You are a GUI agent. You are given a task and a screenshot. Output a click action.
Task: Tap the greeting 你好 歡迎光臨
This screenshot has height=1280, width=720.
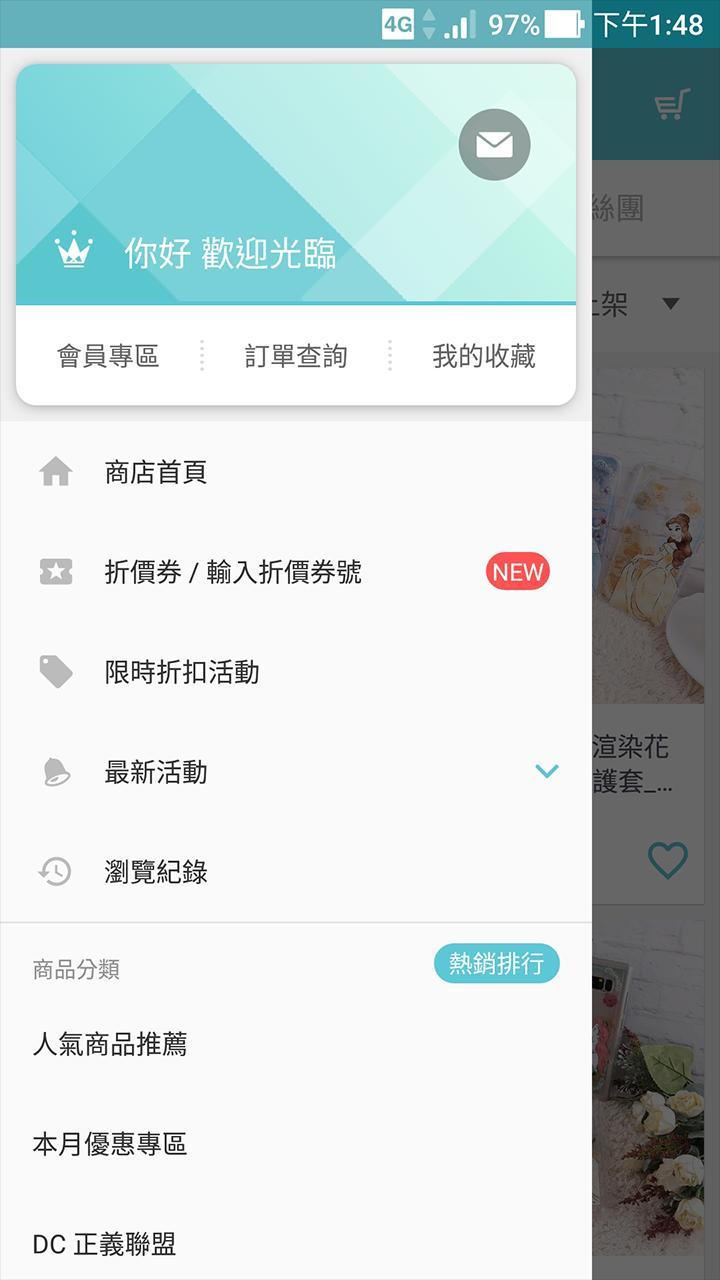pos(230,253)
